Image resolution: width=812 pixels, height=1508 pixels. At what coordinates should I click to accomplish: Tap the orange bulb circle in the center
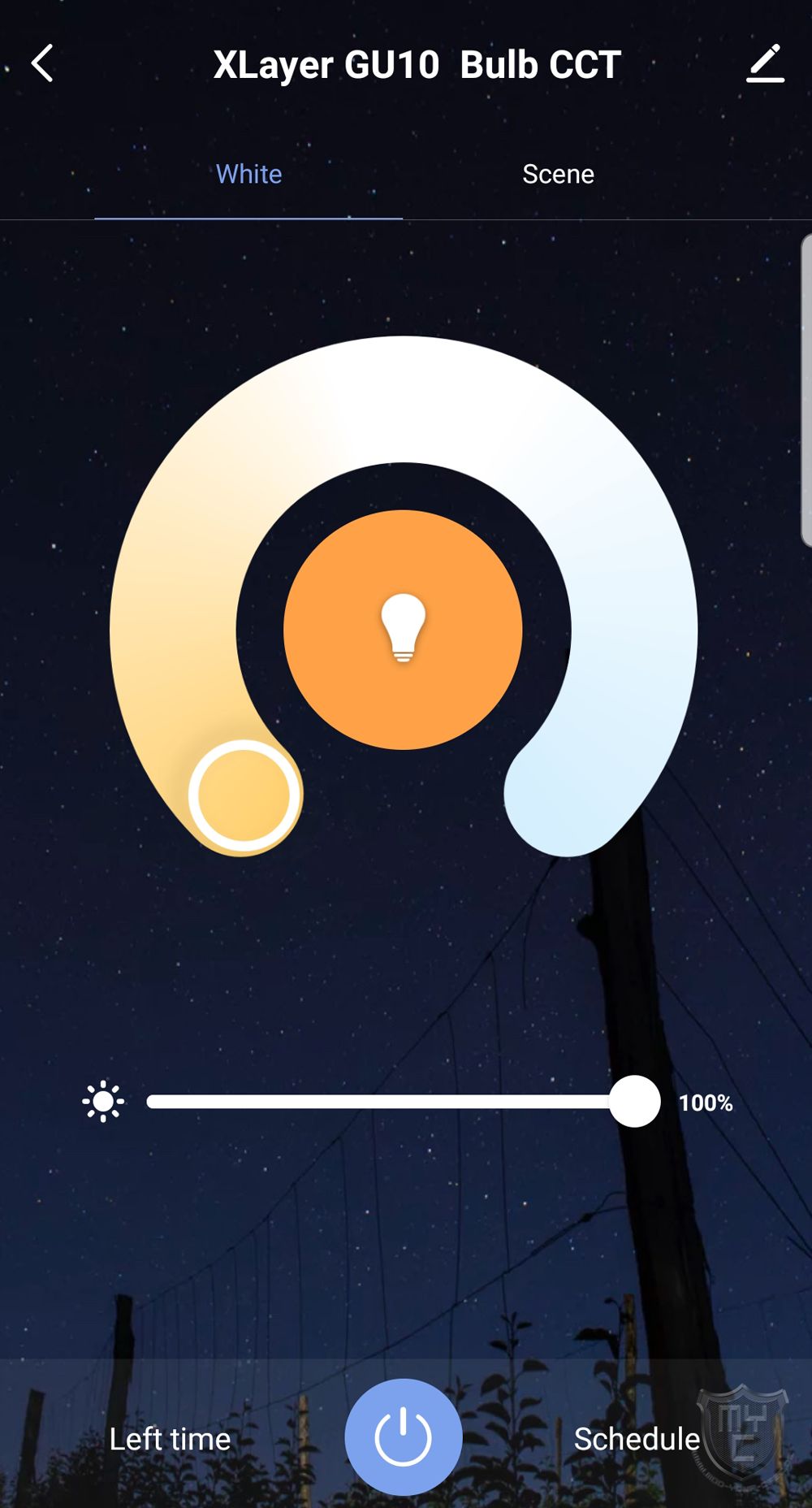[403, 630]
